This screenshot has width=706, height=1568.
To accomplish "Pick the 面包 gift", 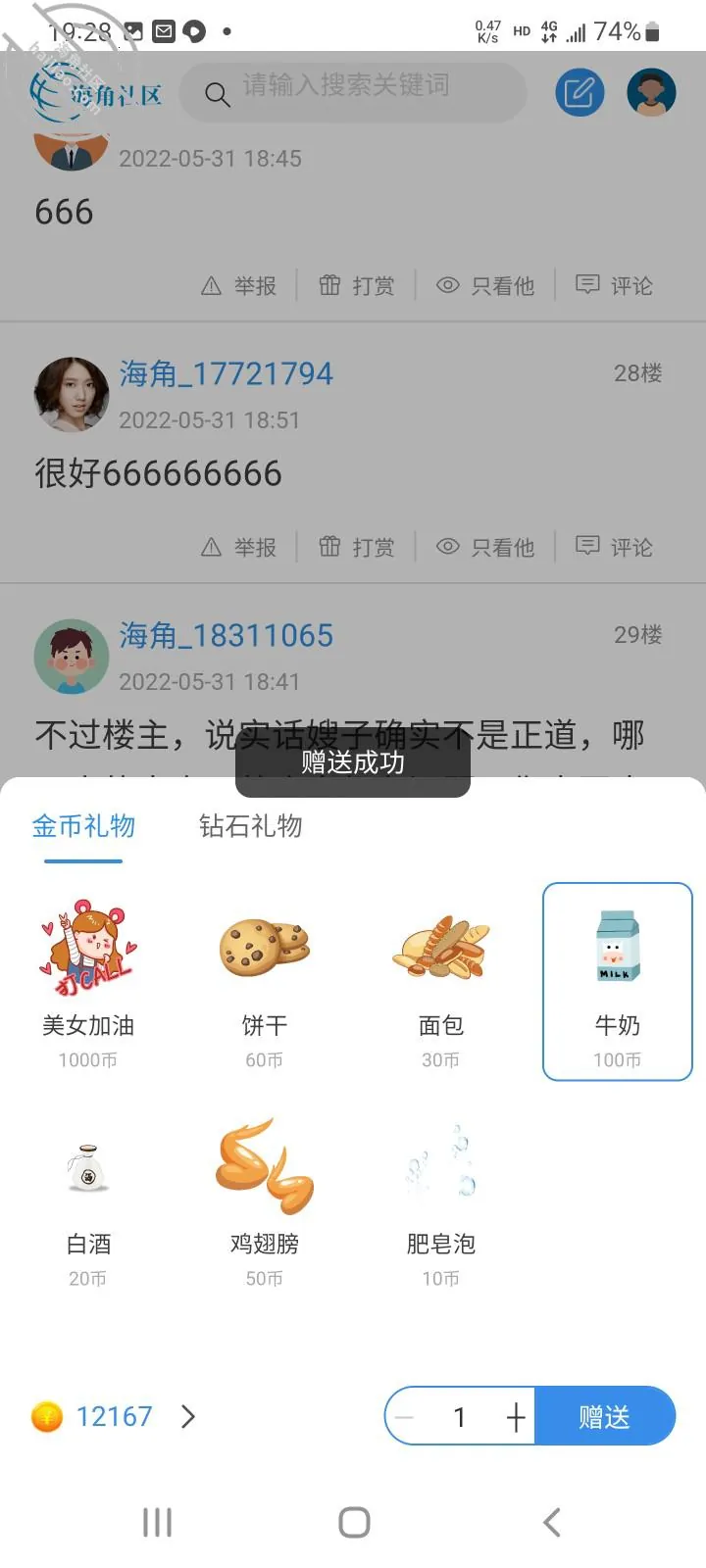I will 441,982.
